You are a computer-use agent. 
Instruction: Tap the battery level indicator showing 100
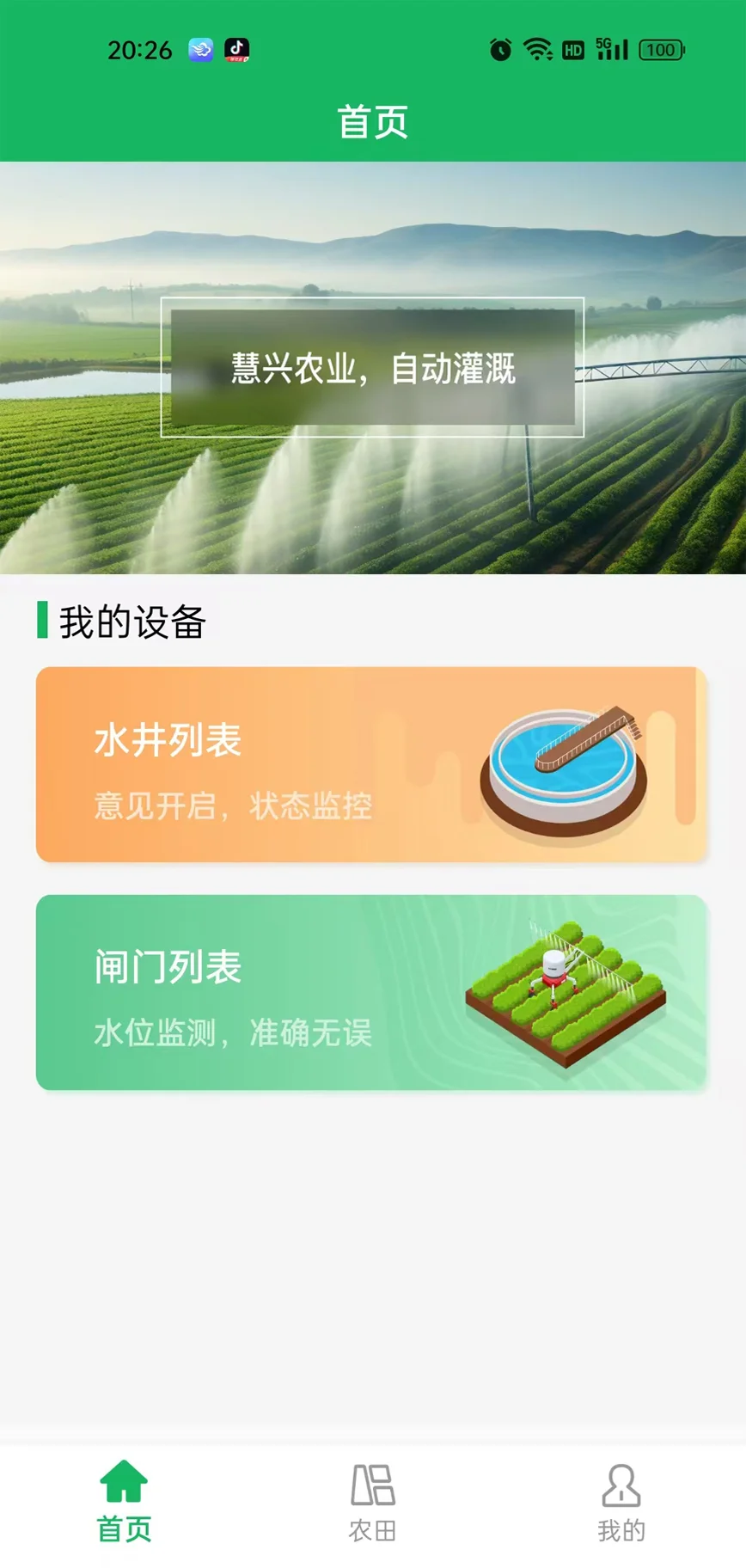click(x=662, y=49)
